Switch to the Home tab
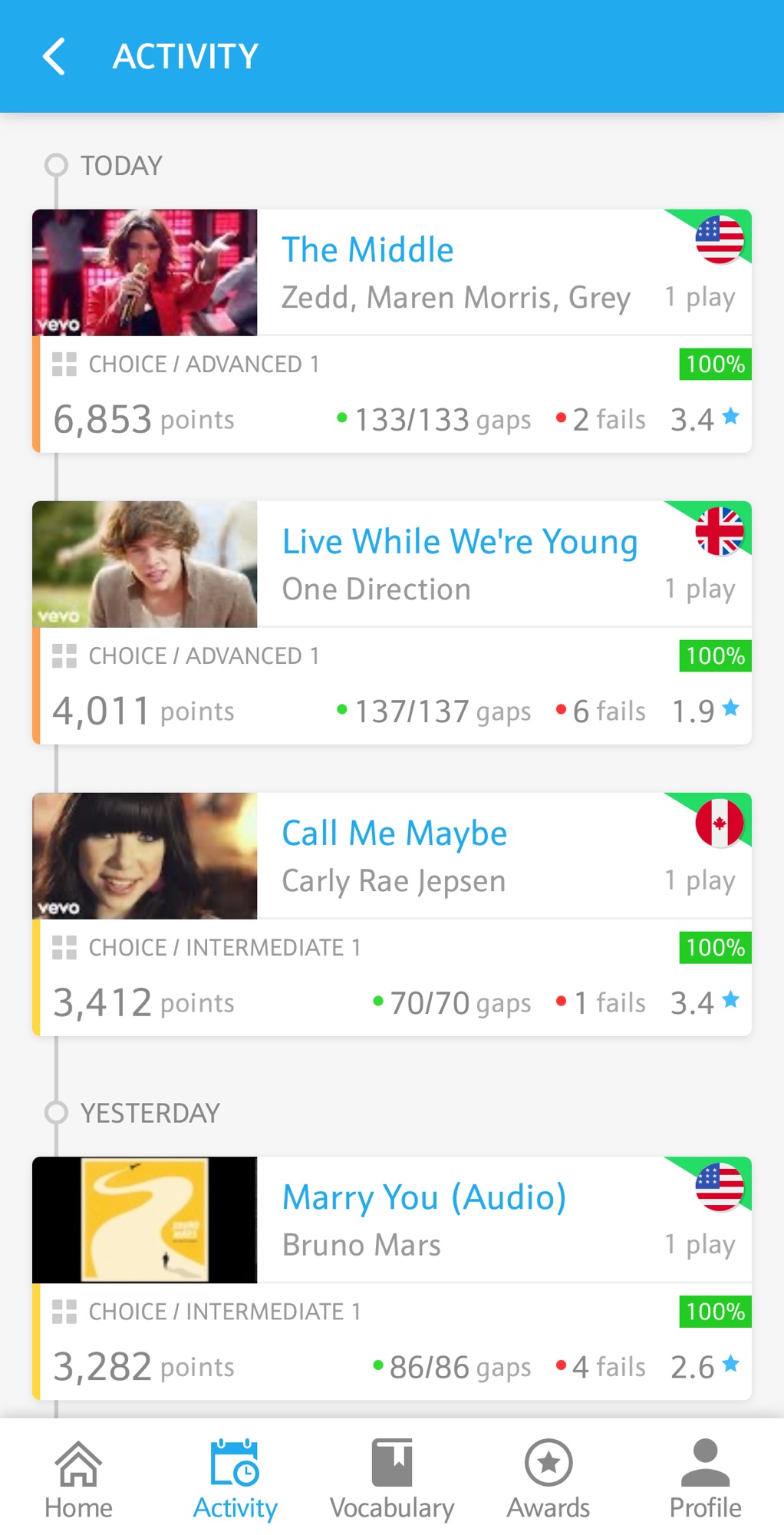 tap(78, 1480)
